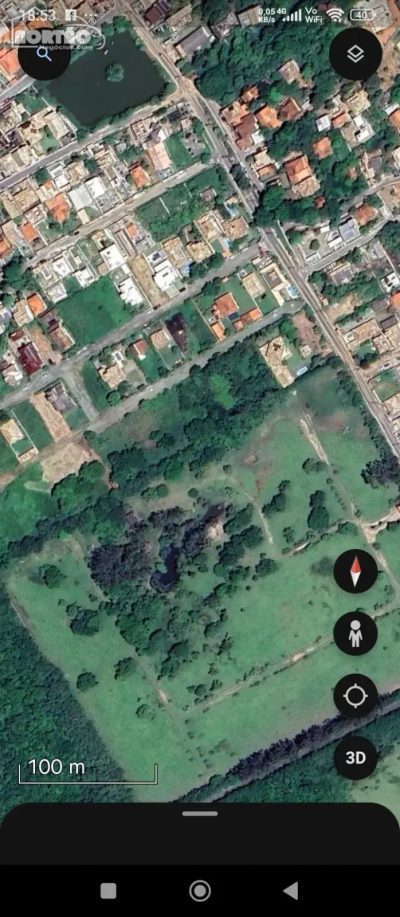The height and width of the screenshot is (917, 400).
Task: Tap the bottom sheet handle
Action: pyautogui.click(x=200, y=813)
